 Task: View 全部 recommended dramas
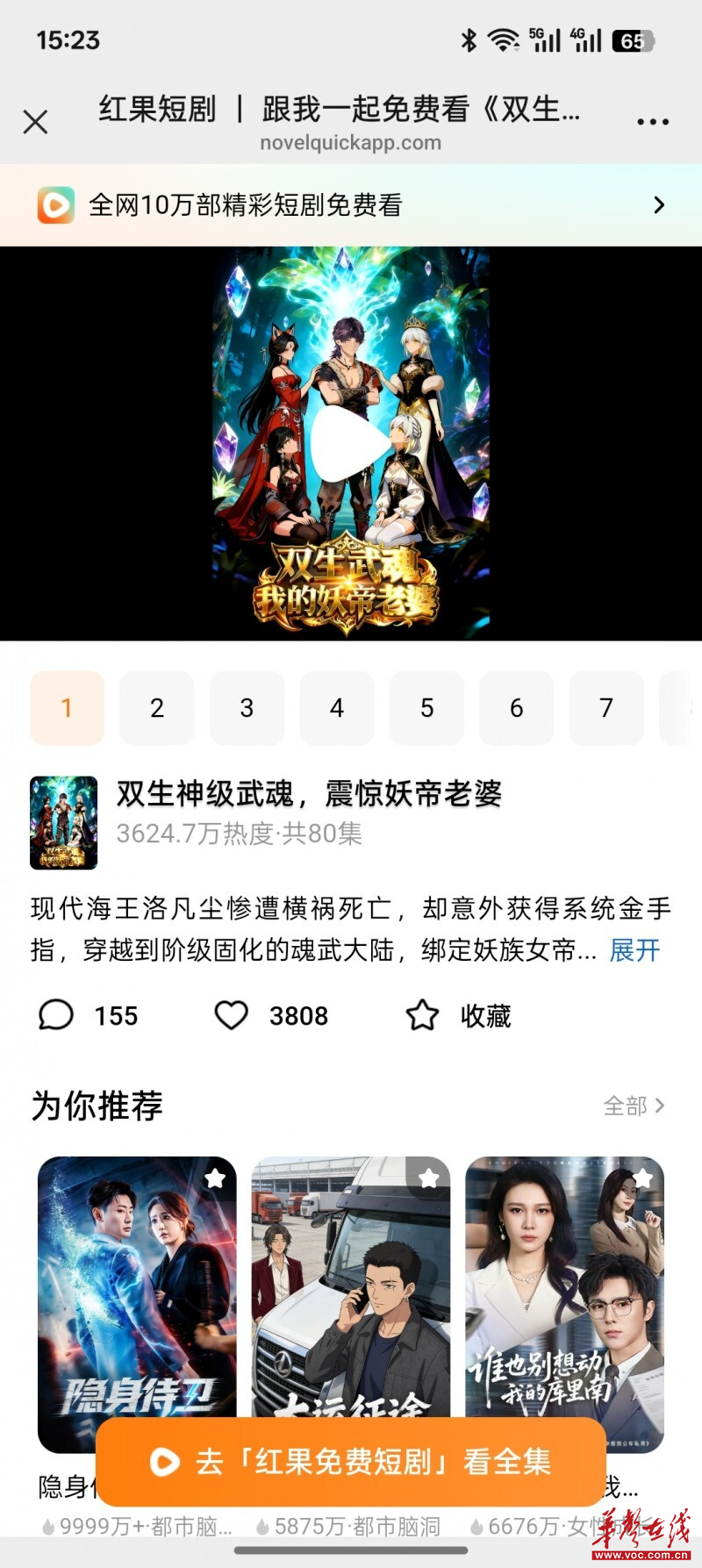(x=634, y=1106)
